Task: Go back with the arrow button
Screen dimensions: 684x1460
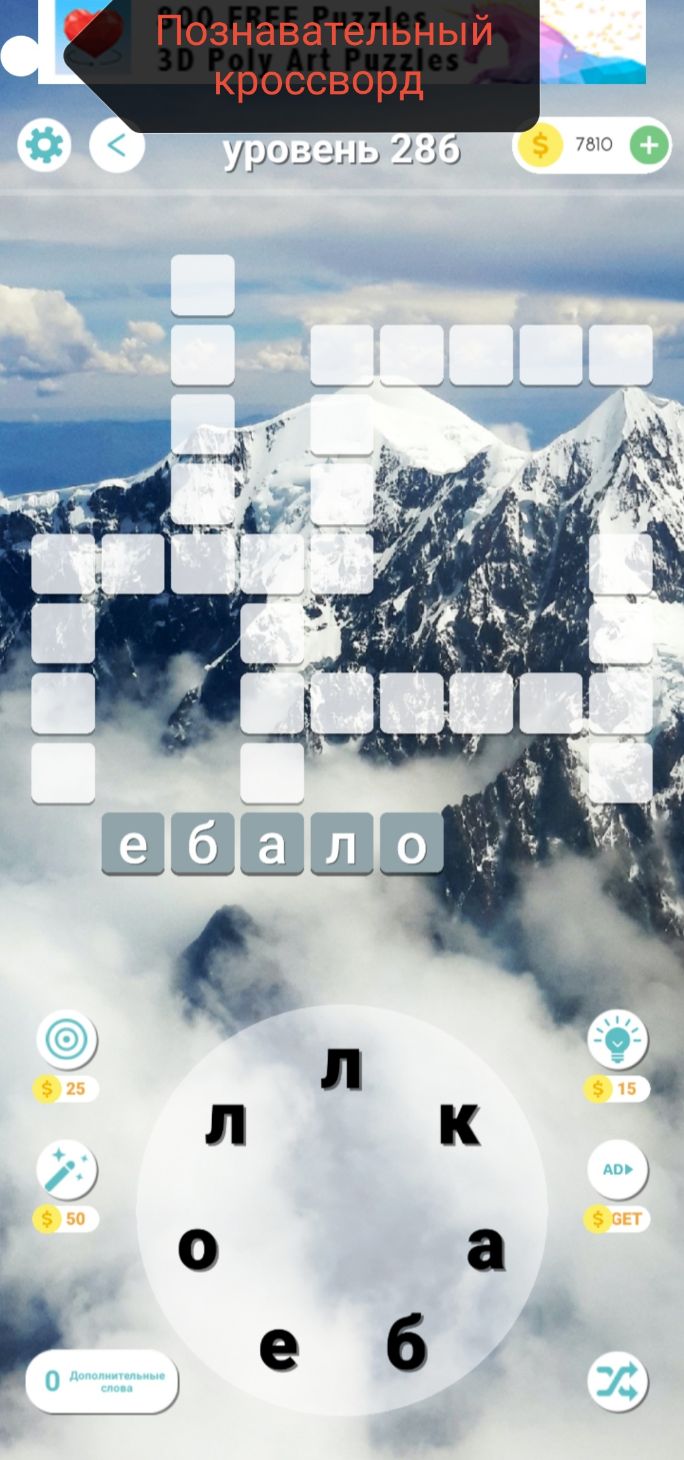Action: [117, 146]
